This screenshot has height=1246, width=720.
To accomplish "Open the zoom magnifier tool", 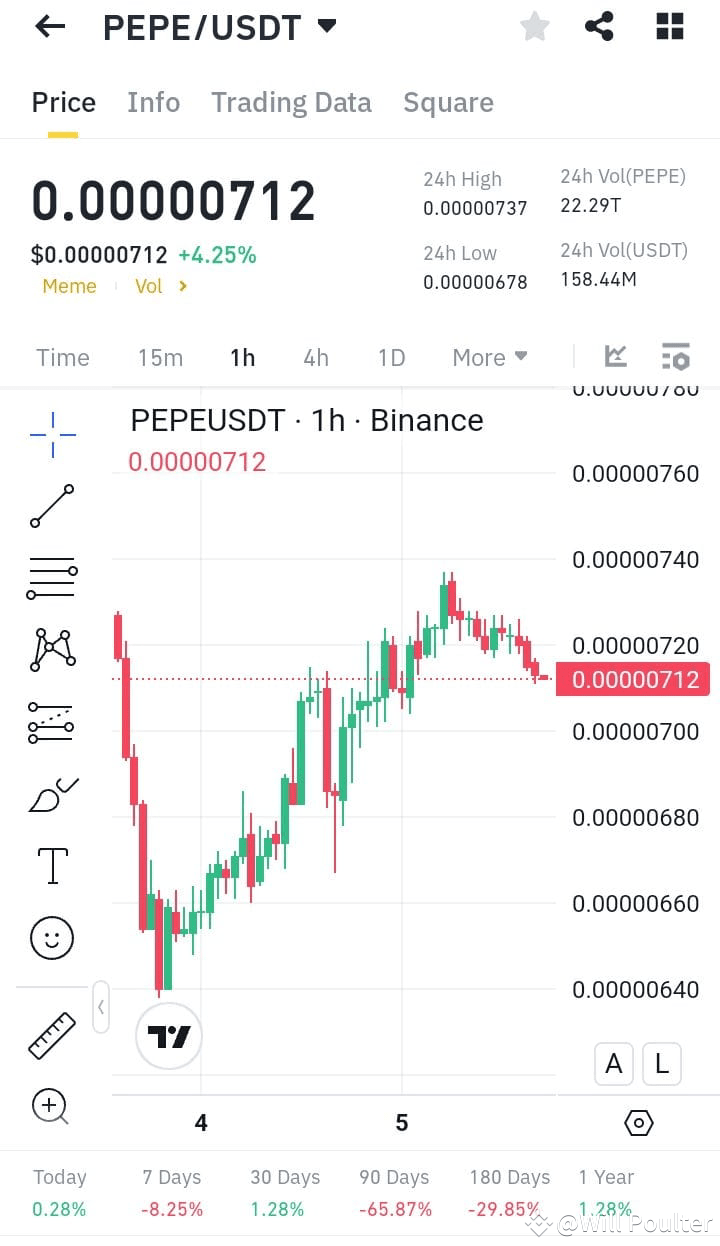I will [x=51, y=1106].
